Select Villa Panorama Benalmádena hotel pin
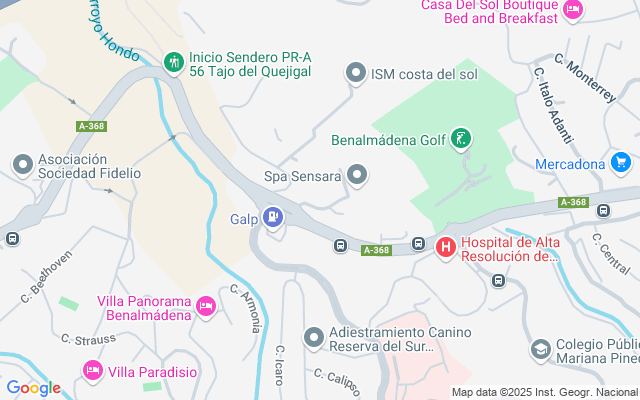The image size is (640, 400). pyautogui.click(x=207, y=306)
